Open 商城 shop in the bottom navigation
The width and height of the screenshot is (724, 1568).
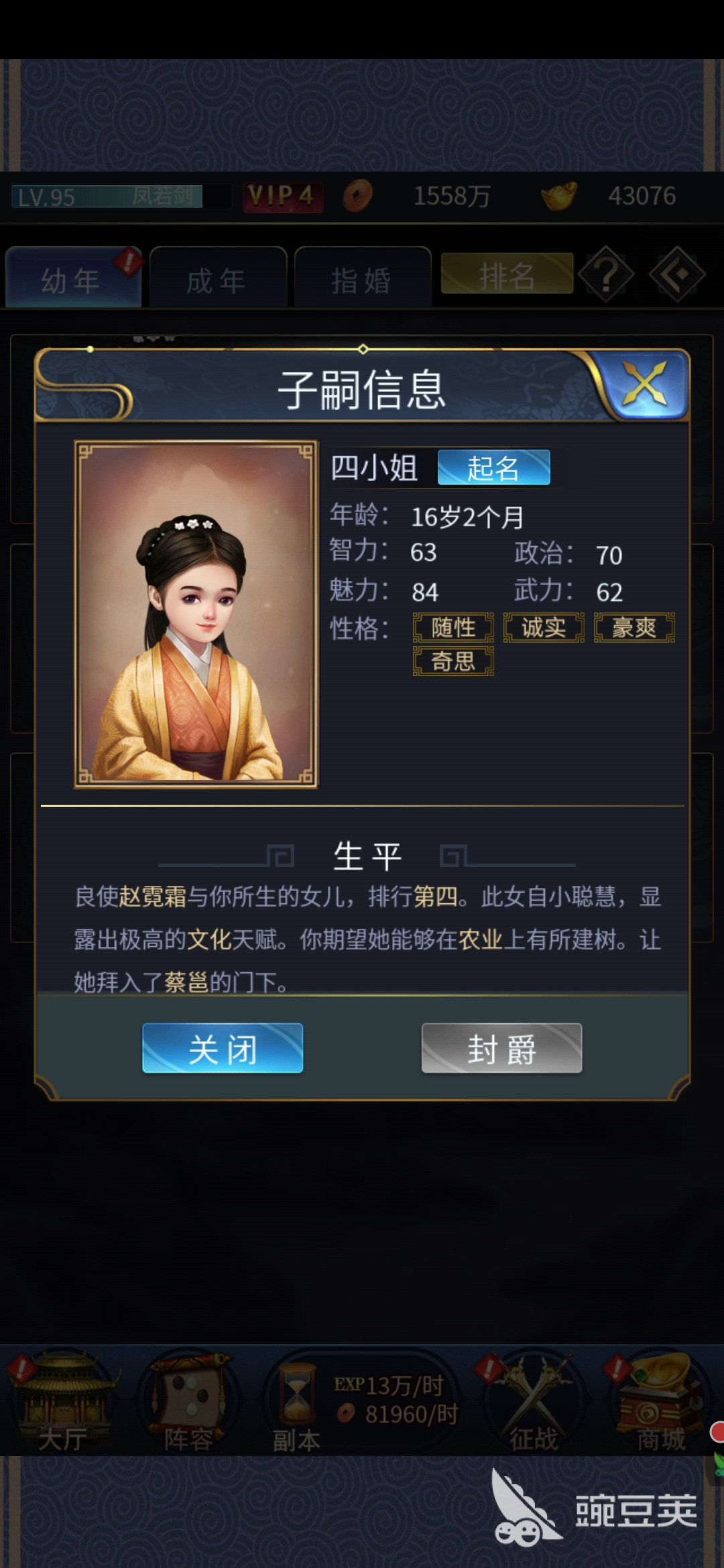660,1400
